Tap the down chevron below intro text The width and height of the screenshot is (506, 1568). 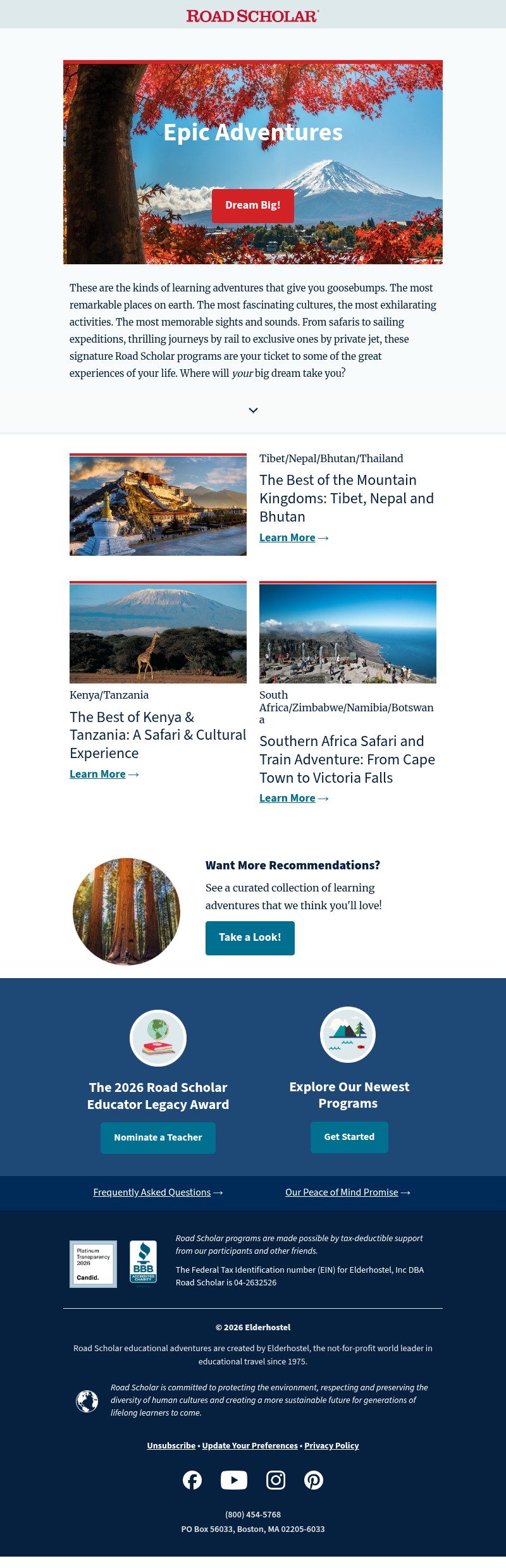tap(253, 410)
